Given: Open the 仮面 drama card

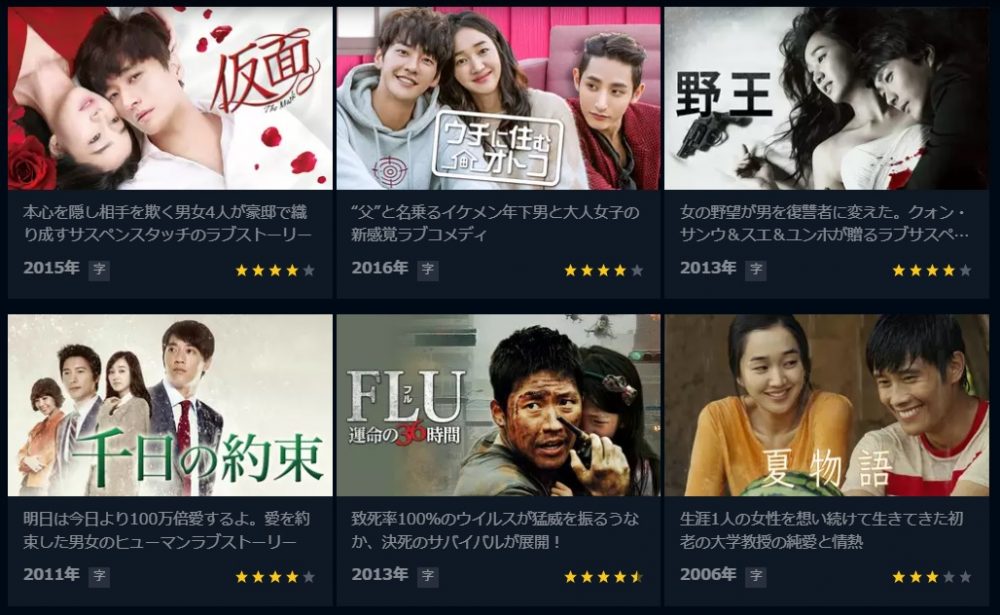Looking at the screenshot, I should pyautogui.click(x=170, y=100).
